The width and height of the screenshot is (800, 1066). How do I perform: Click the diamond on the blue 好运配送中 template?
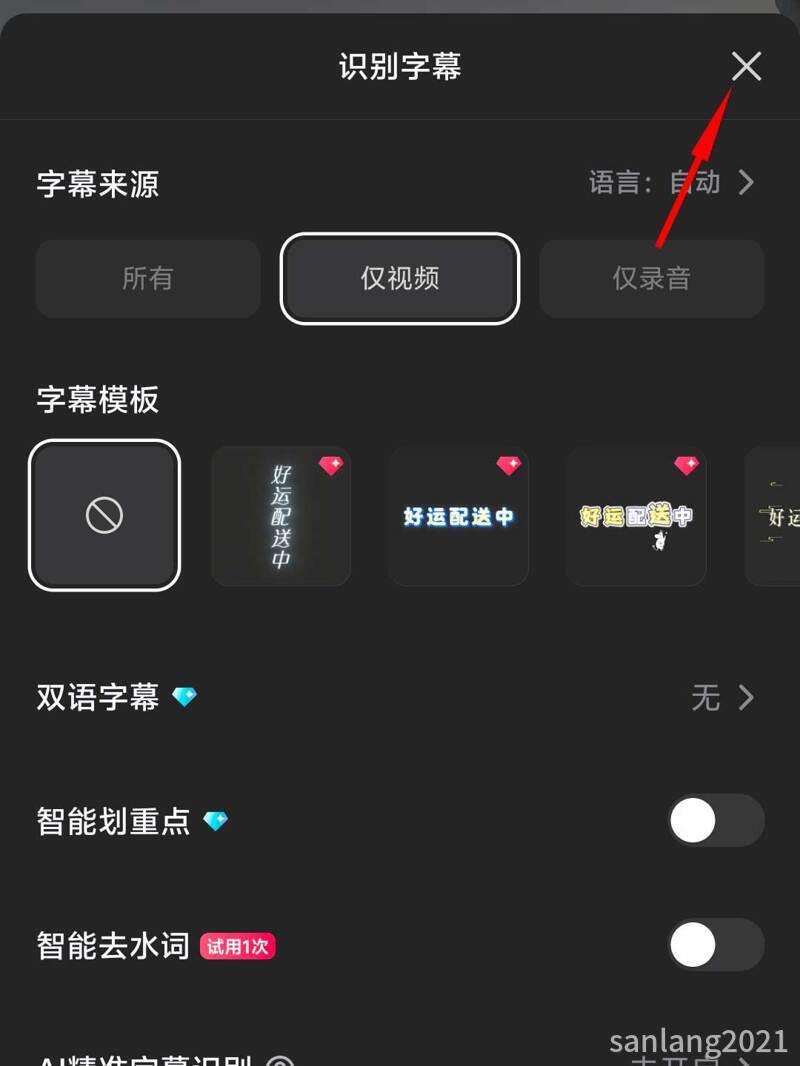click(509, 464)
